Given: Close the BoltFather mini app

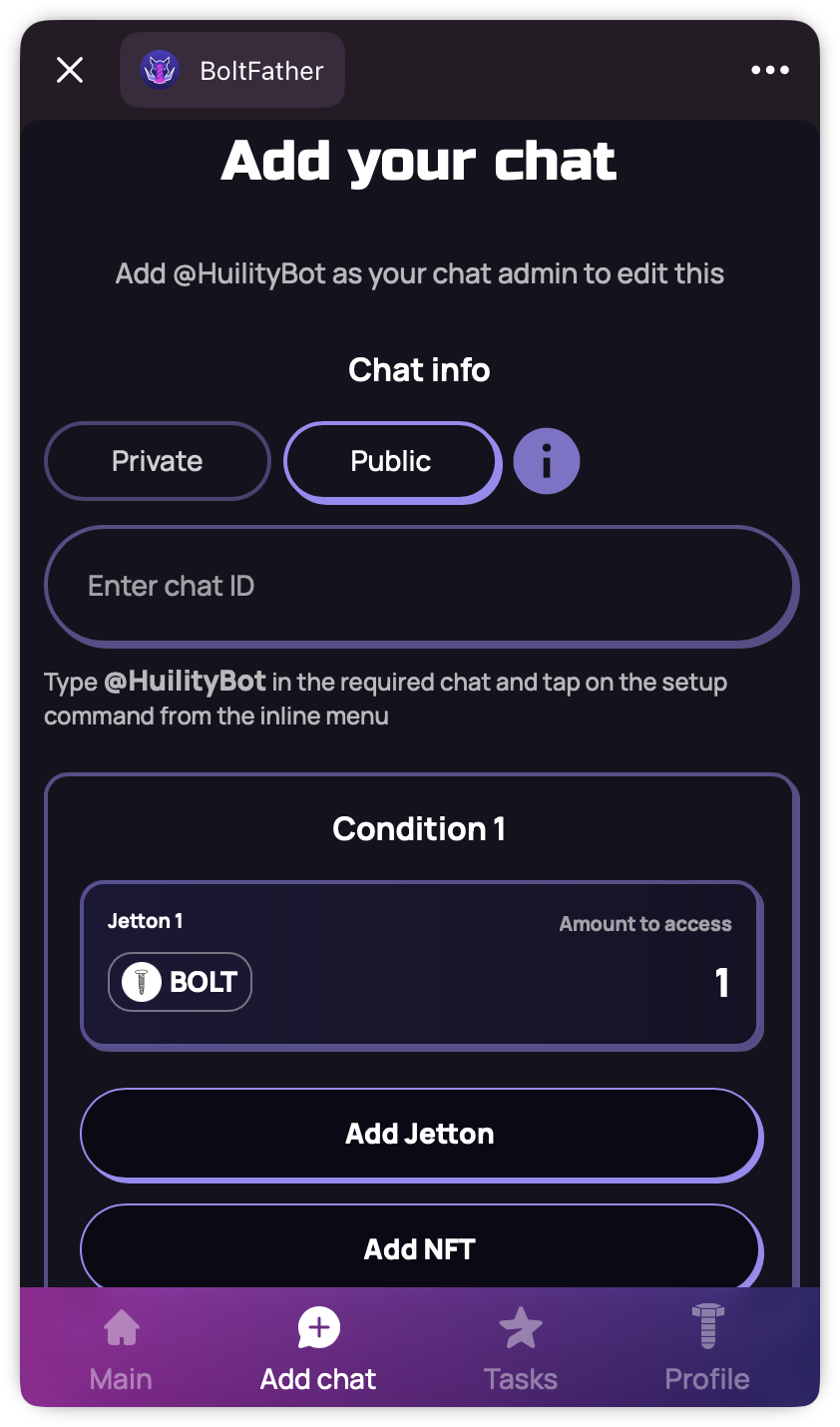Looking at the screenshot, I should click(x=70, y=70).
